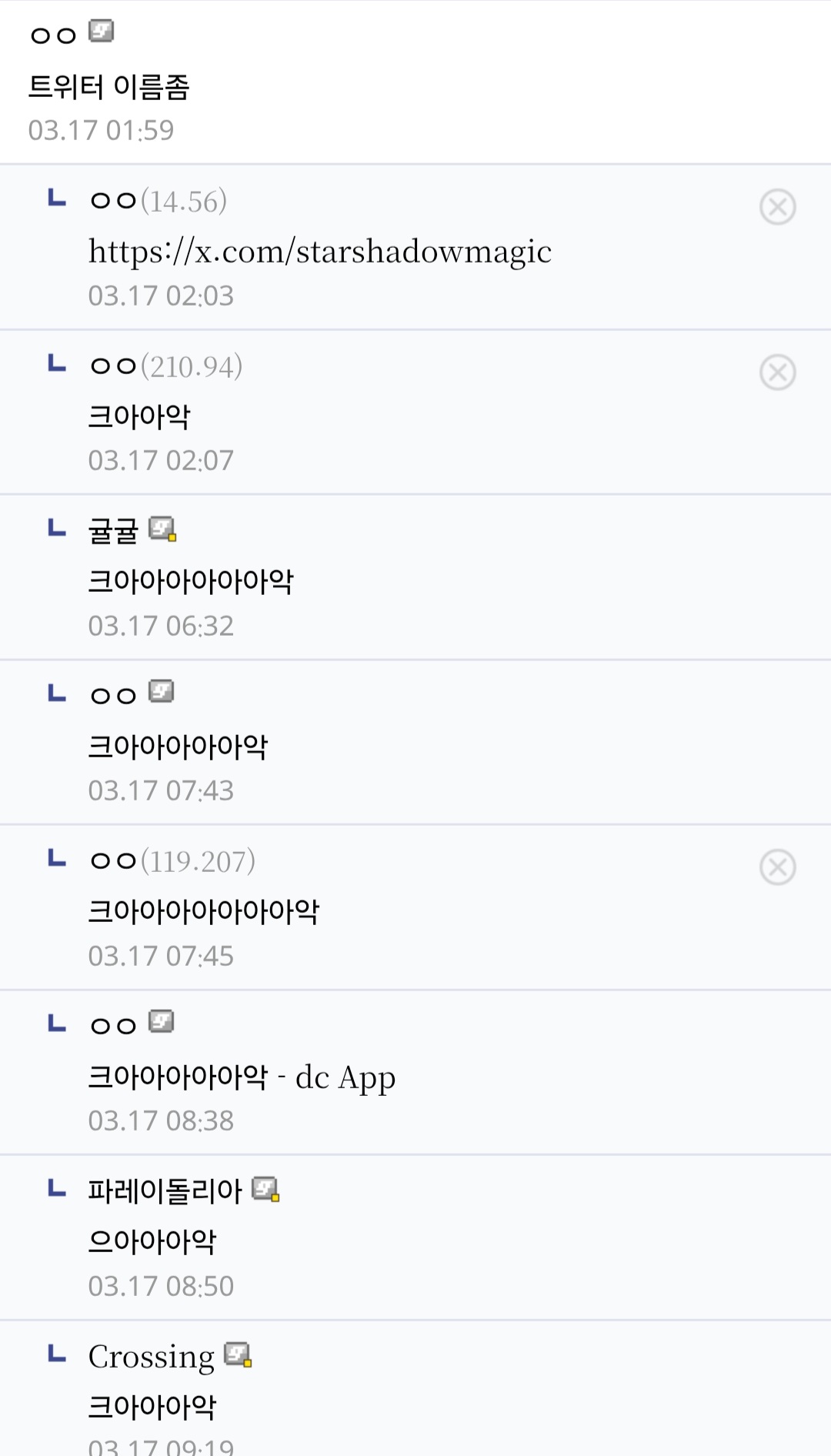Open 귤귤's user profile
Screen dimensions: 831x1456
click(x=114, y=530)
